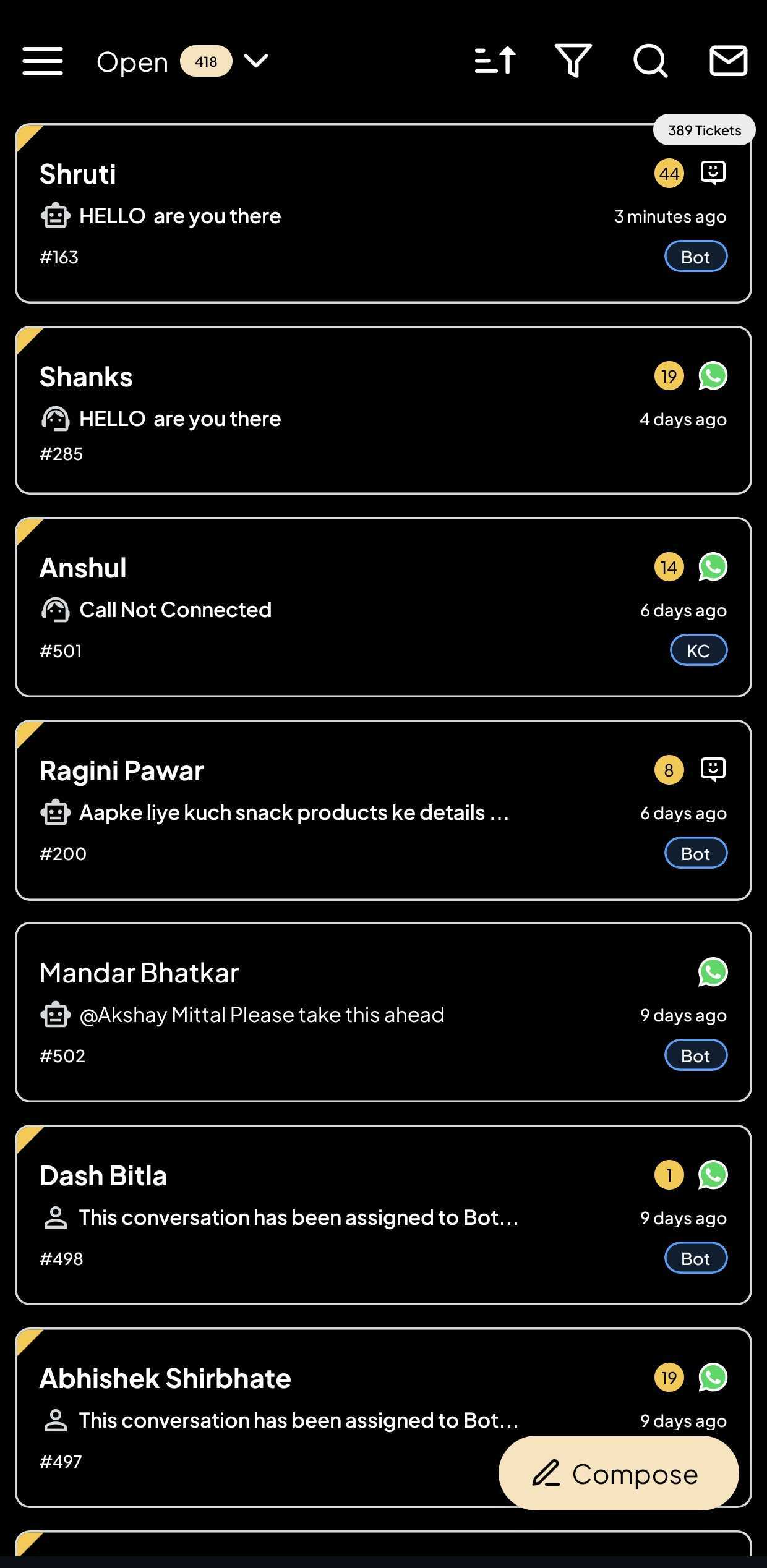Search tickets with the magnifier icon
767x1568 pixels.
[x=650, y=61]
